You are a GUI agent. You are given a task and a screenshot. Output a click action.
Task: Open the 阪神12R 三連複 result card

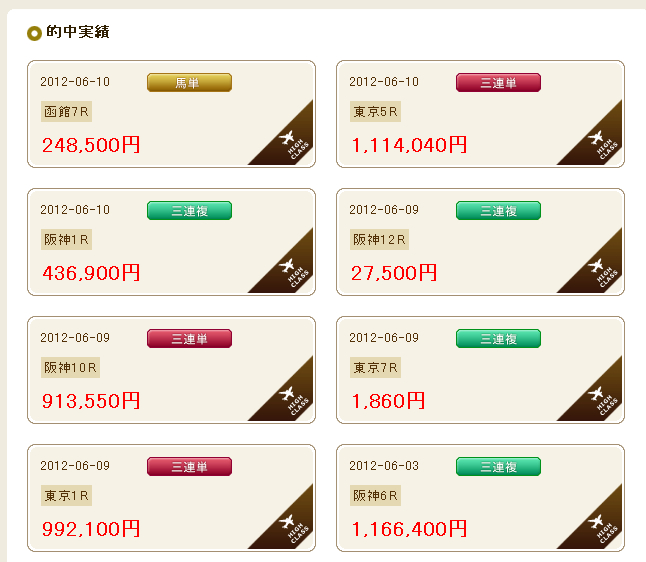point(480,242)
